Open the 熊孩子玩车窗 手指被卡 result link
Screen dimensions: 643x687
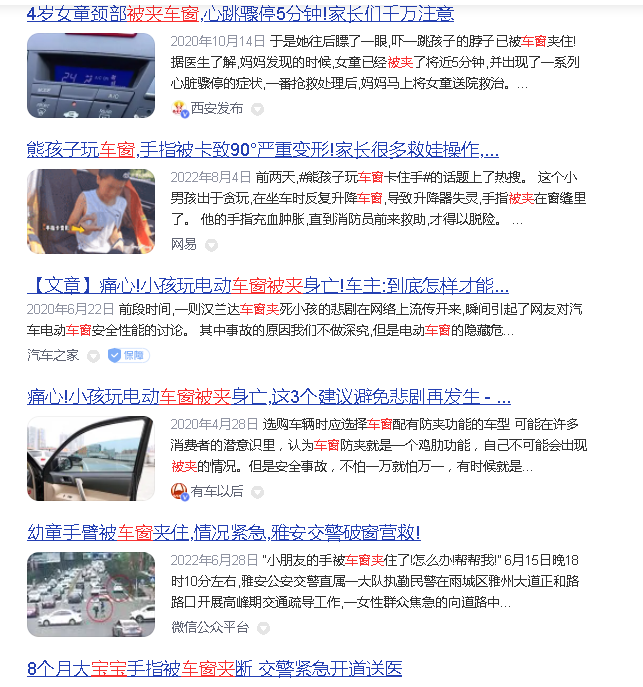pos(262,150)
